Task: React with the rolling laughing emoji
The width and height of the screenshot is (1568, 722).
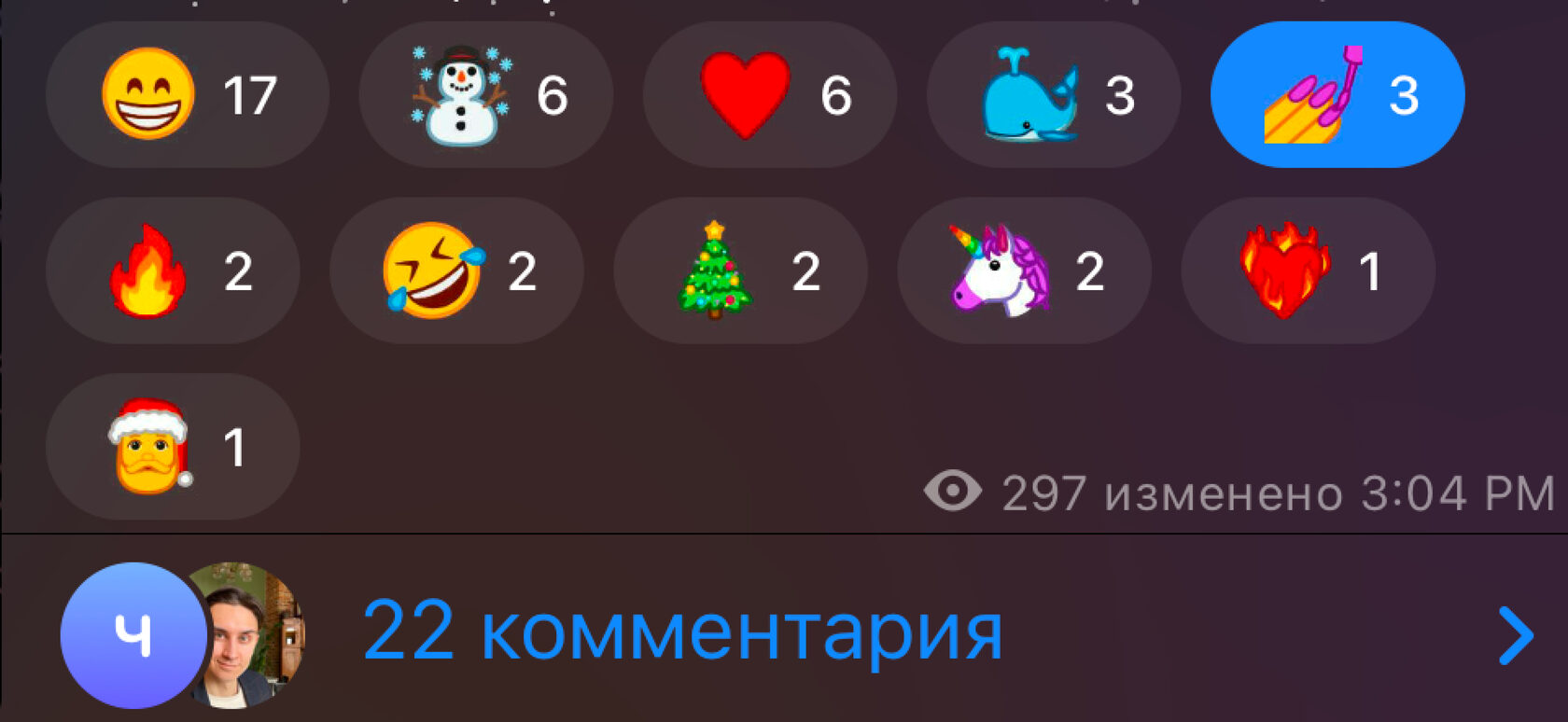Action: (x=456, y=271)
